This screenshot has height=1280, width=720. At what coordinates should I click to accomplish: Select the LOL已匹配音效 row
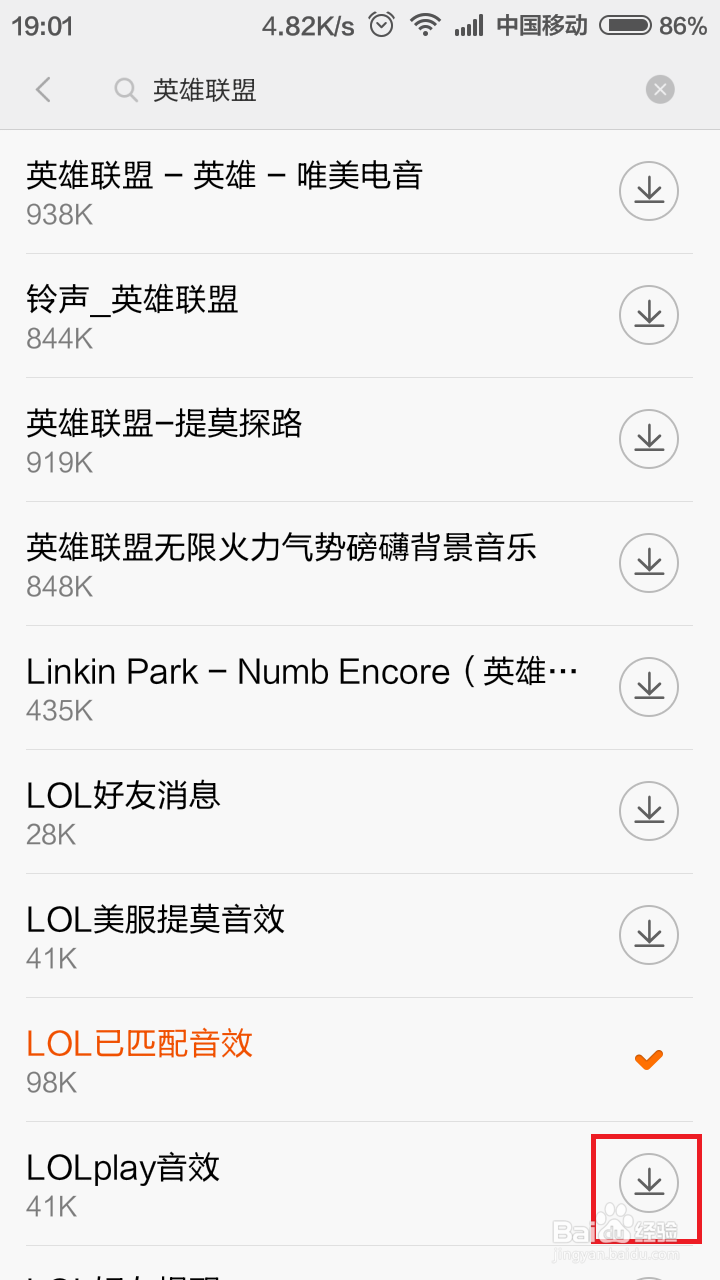360,1060
